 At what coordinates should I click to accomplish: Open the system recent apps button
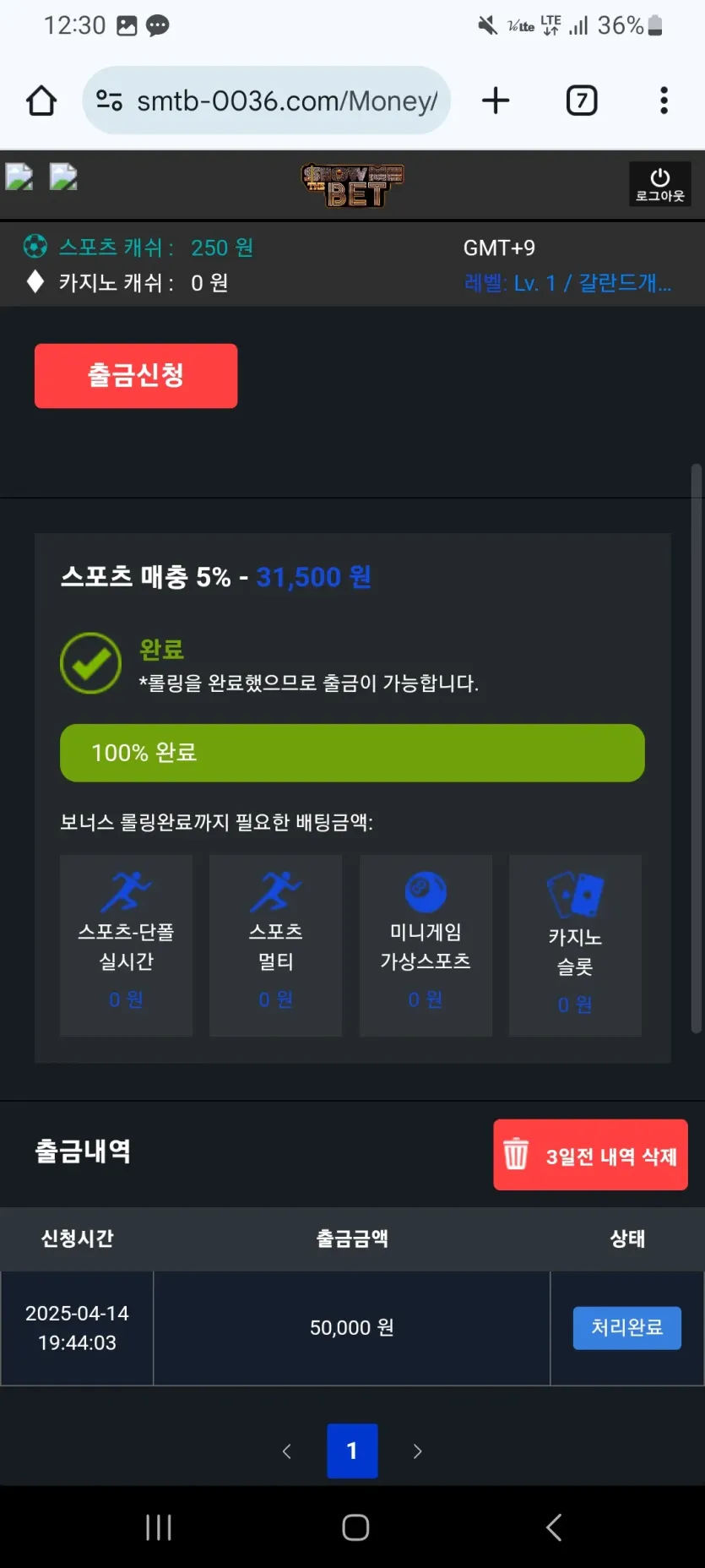click(x=159, y=1527)
